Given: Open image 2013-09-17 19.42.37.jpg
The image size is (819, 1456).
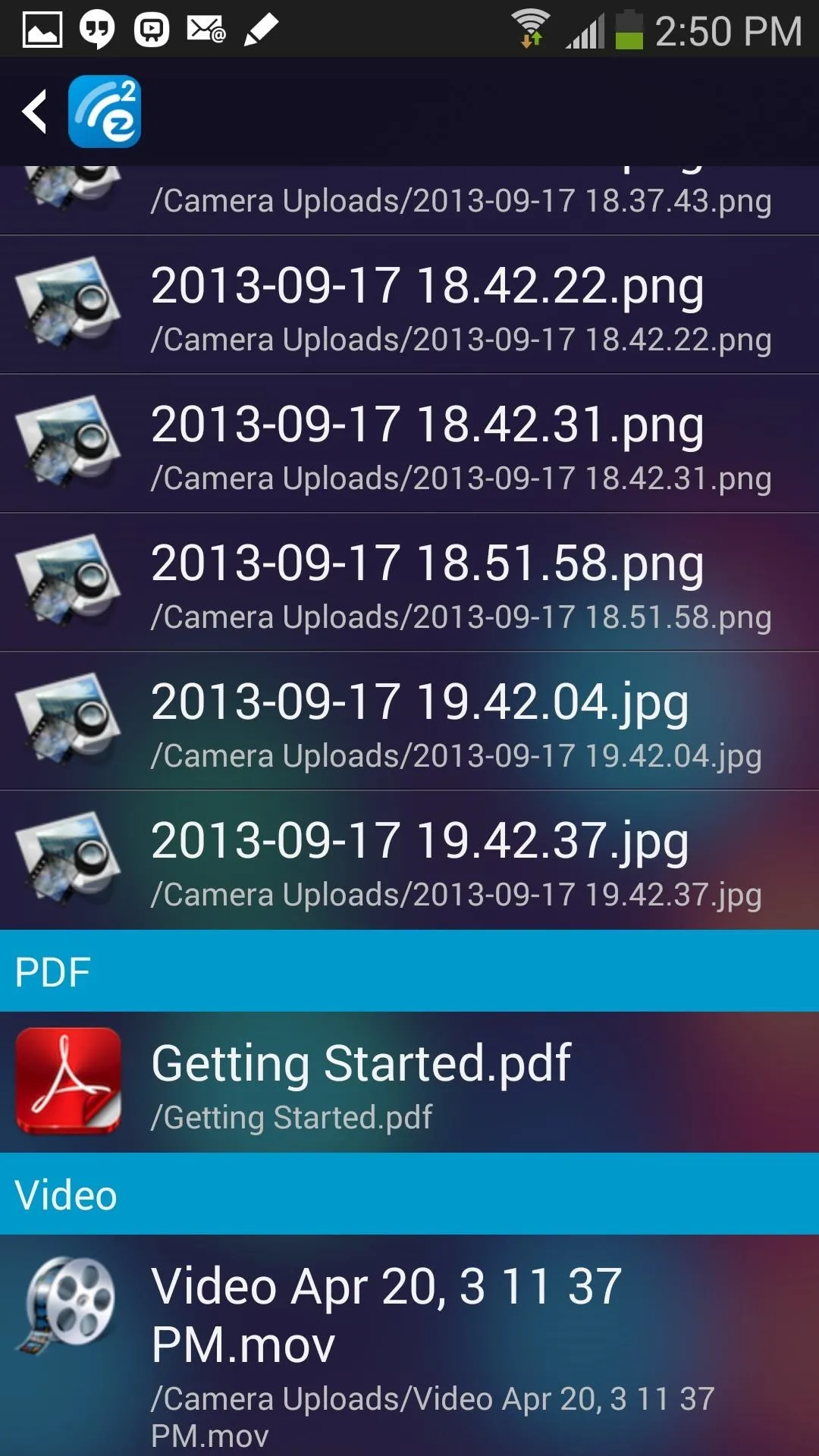Looking at the screenshot, I should click(409, 860).
